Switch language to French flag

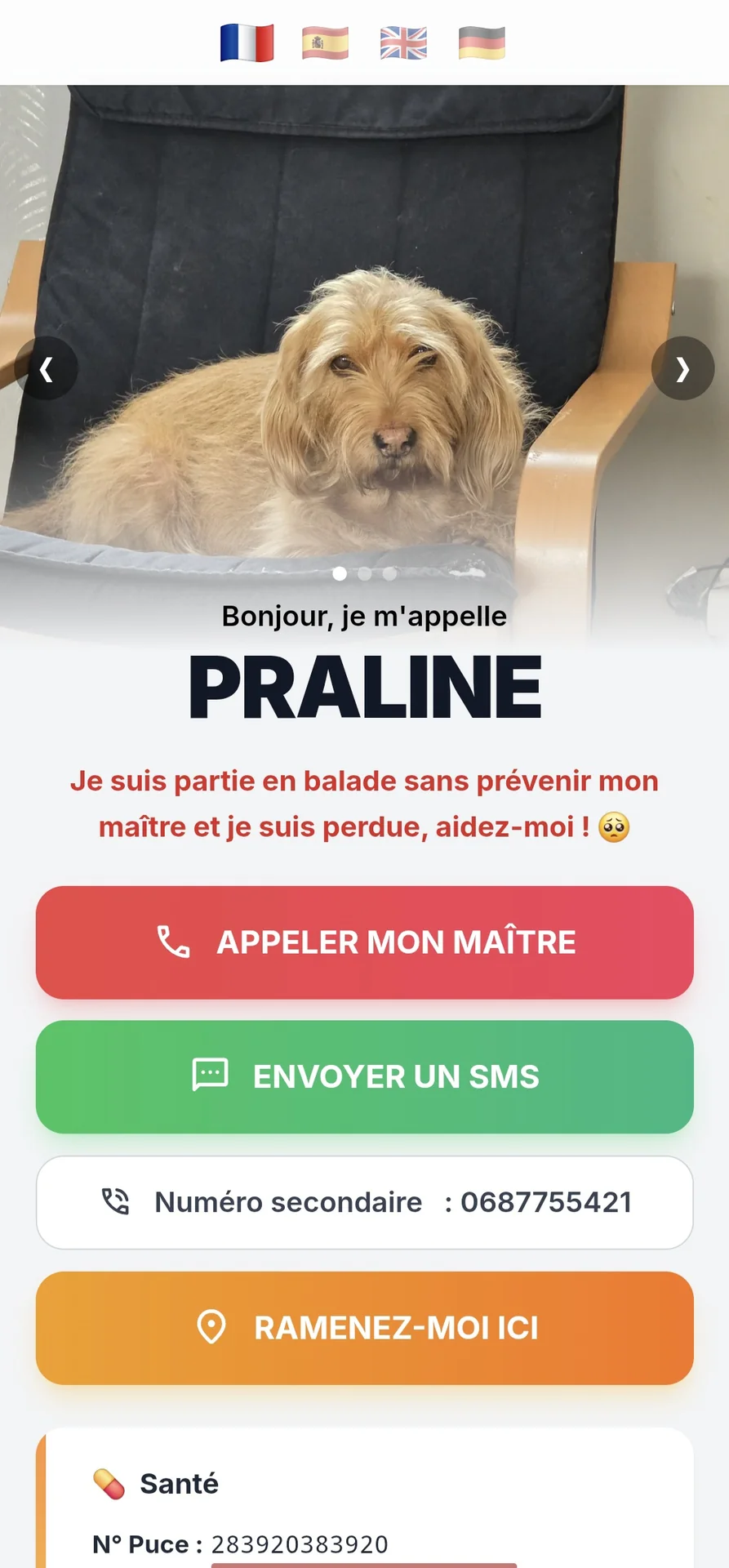[247, 42]
